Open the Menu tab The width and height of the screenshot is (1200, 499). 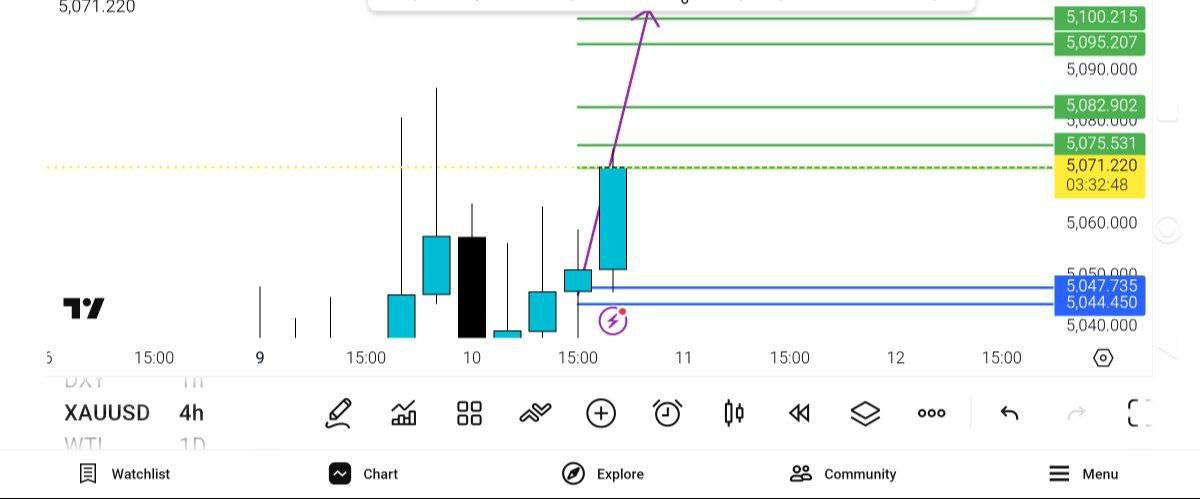1083,474
